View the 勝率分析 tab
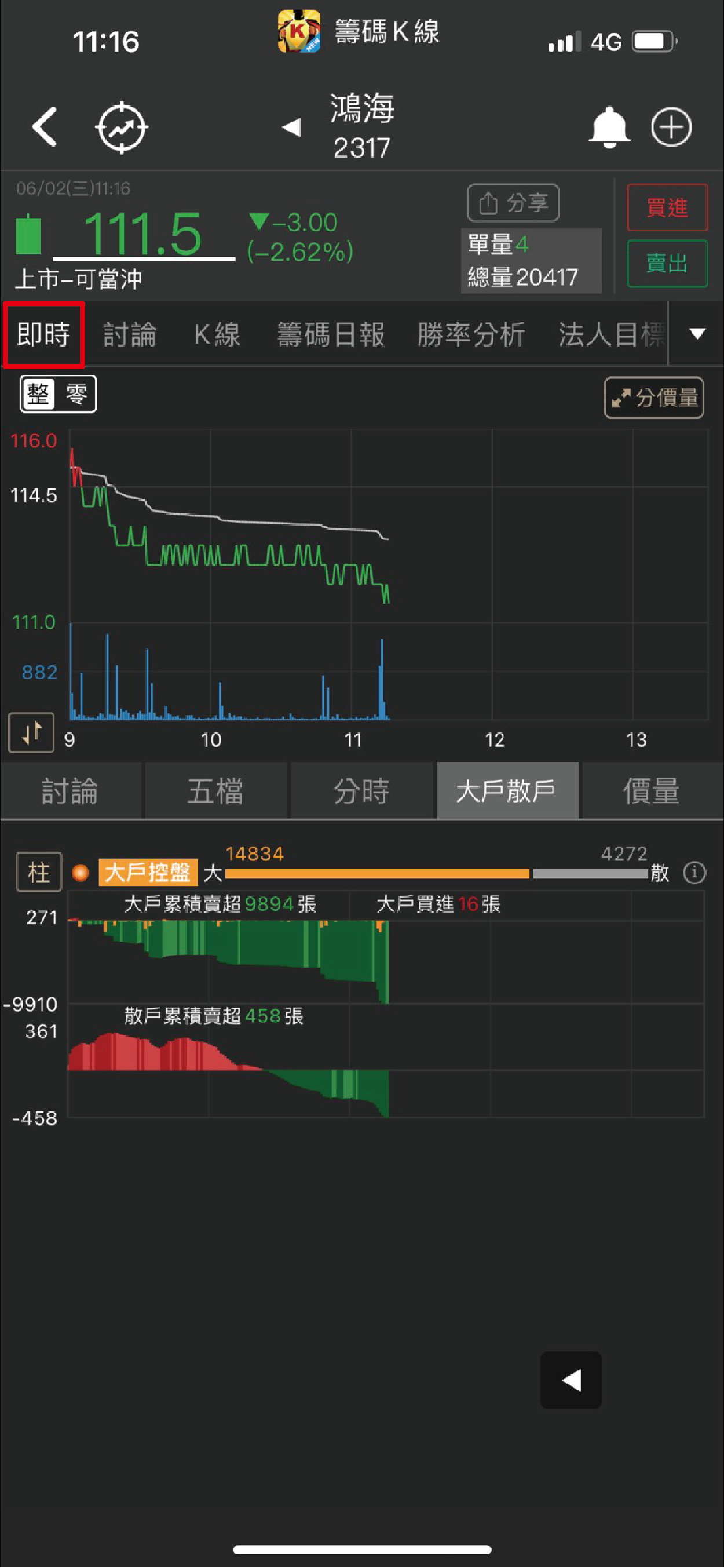Screen dimensions: 724x1568 (471, 334)
